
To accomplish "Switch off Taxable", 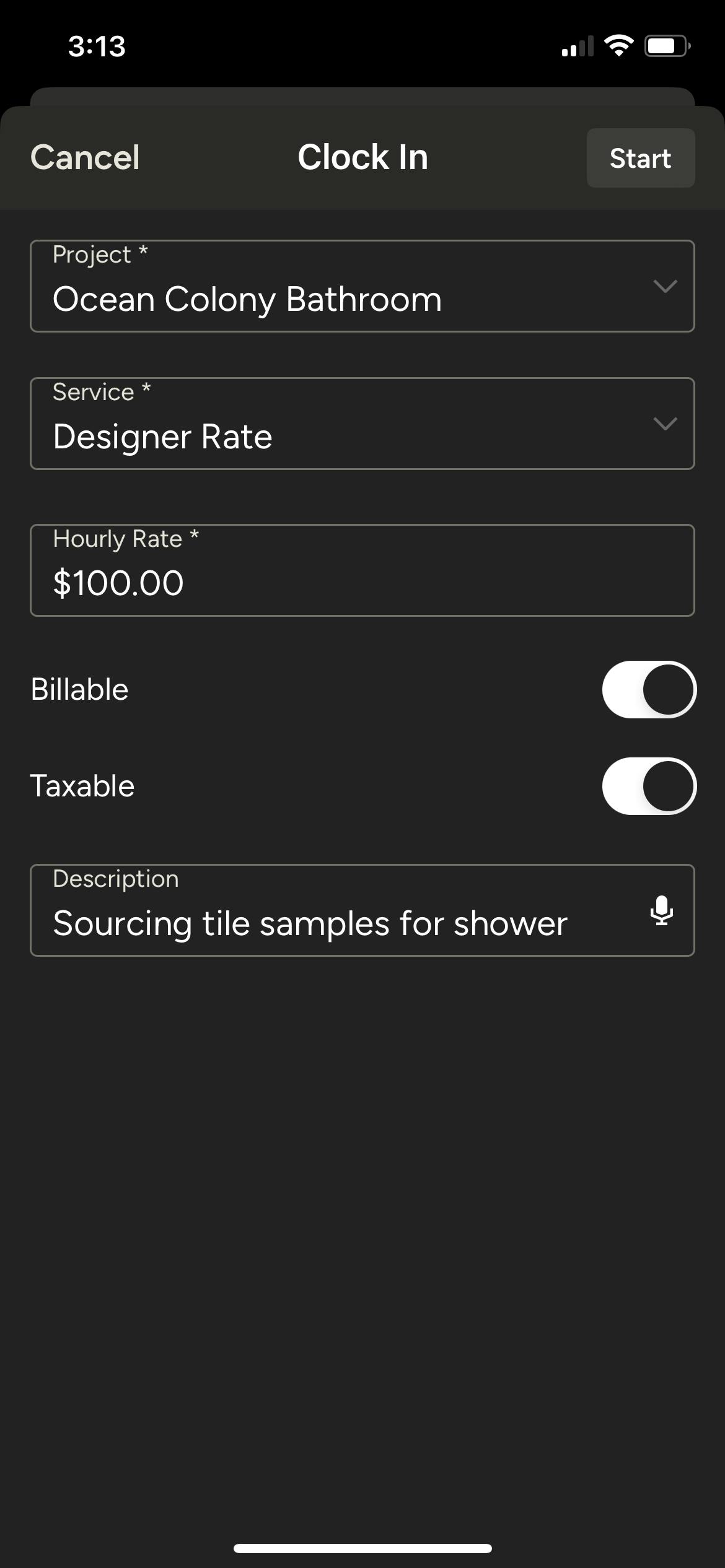I will (x=649, y=786).
